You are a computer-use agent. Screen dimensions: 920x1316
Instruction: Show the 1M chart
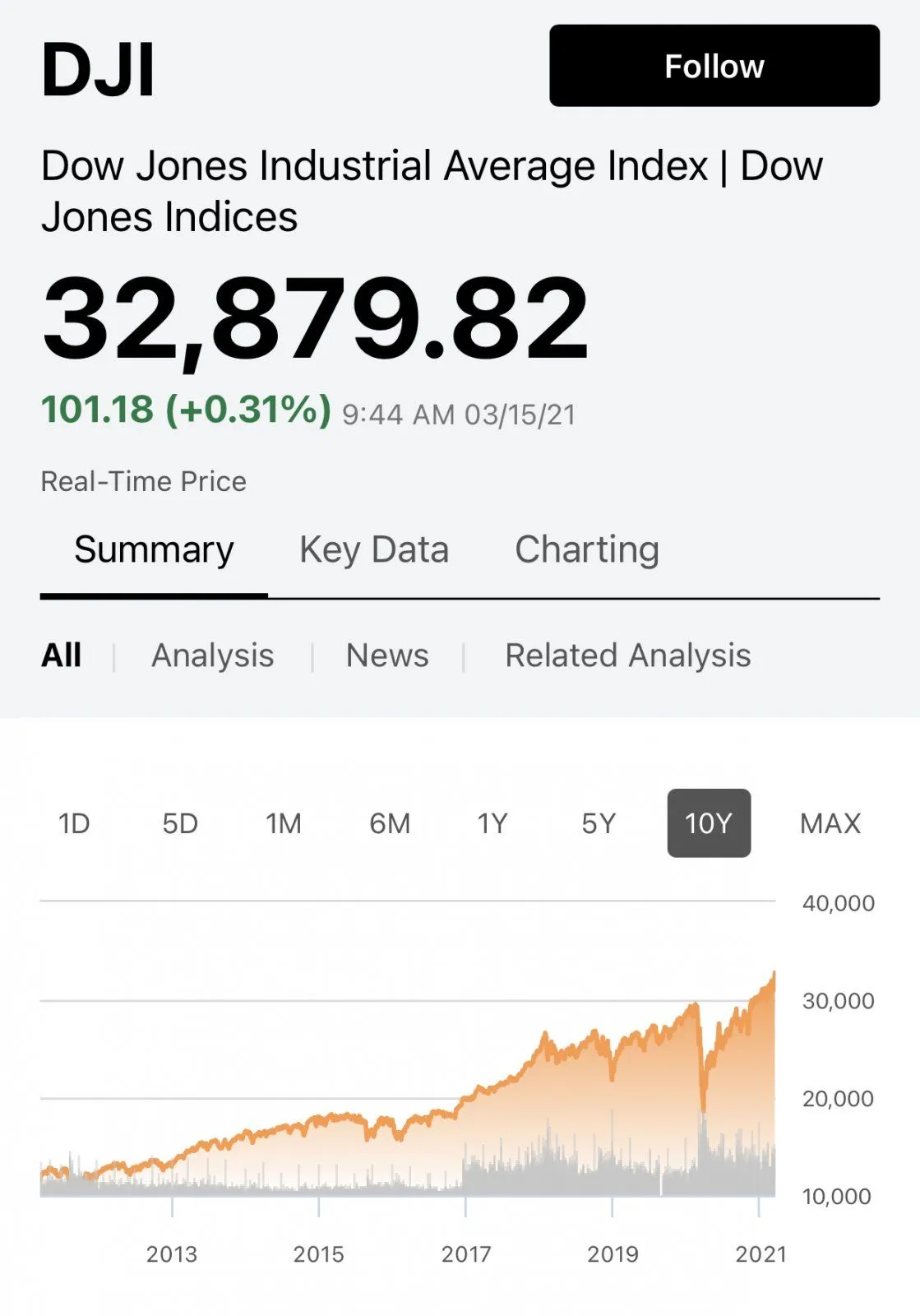coord(284,823)
